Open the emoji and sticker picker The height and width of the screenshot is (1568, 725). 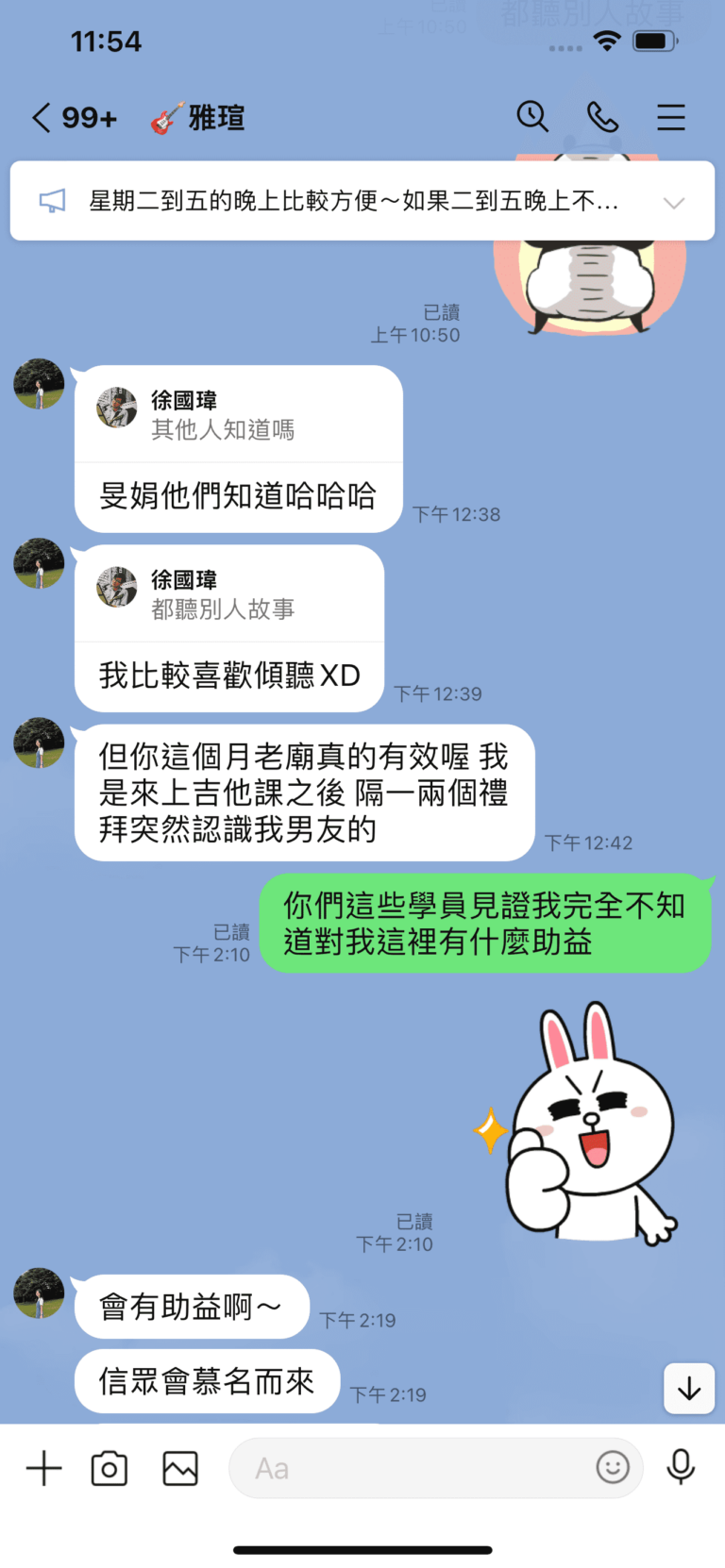click(613, 1467)
